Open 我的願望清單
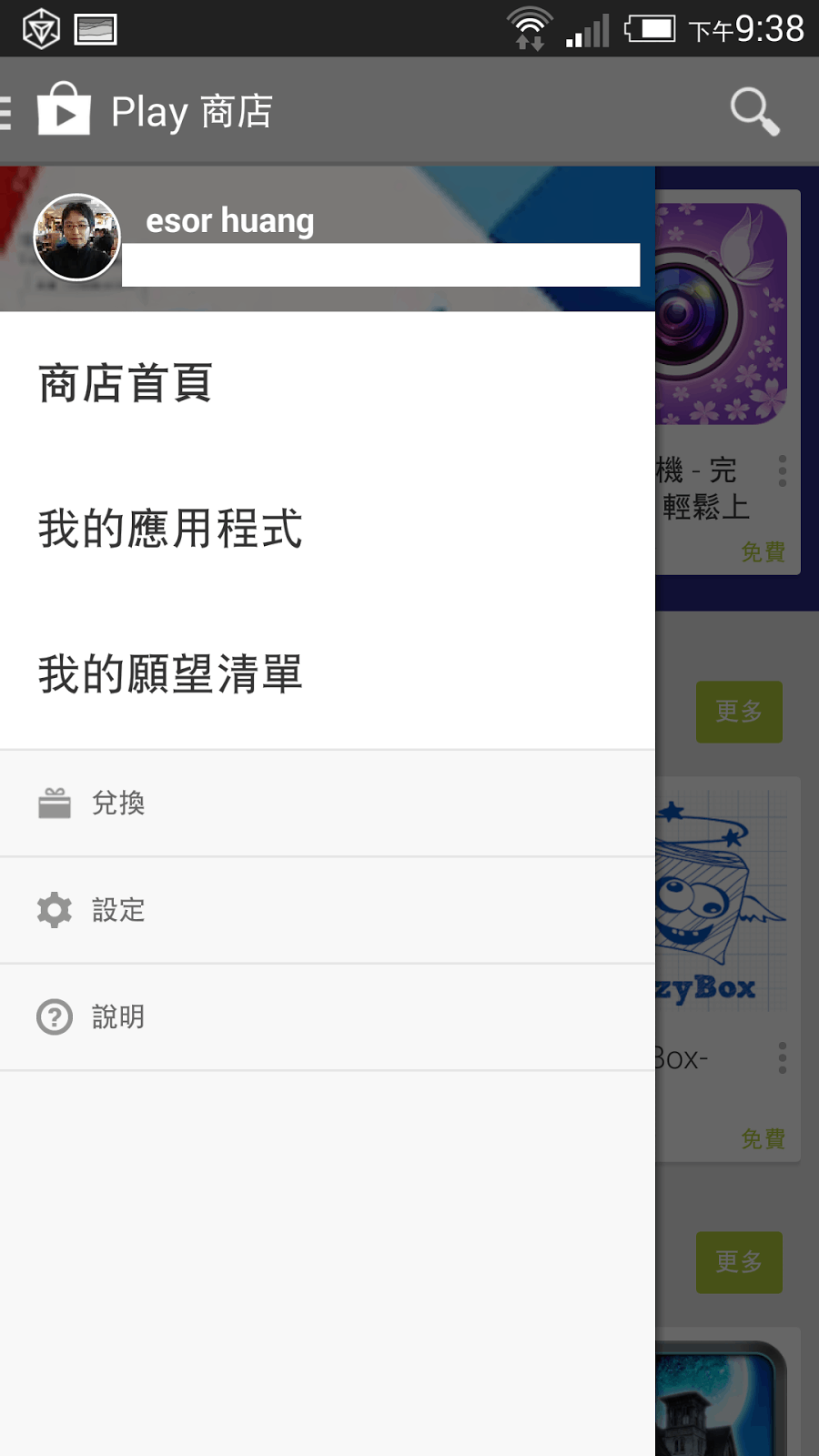This screenshot has width=819, height=1456. (x=328, y=675)
